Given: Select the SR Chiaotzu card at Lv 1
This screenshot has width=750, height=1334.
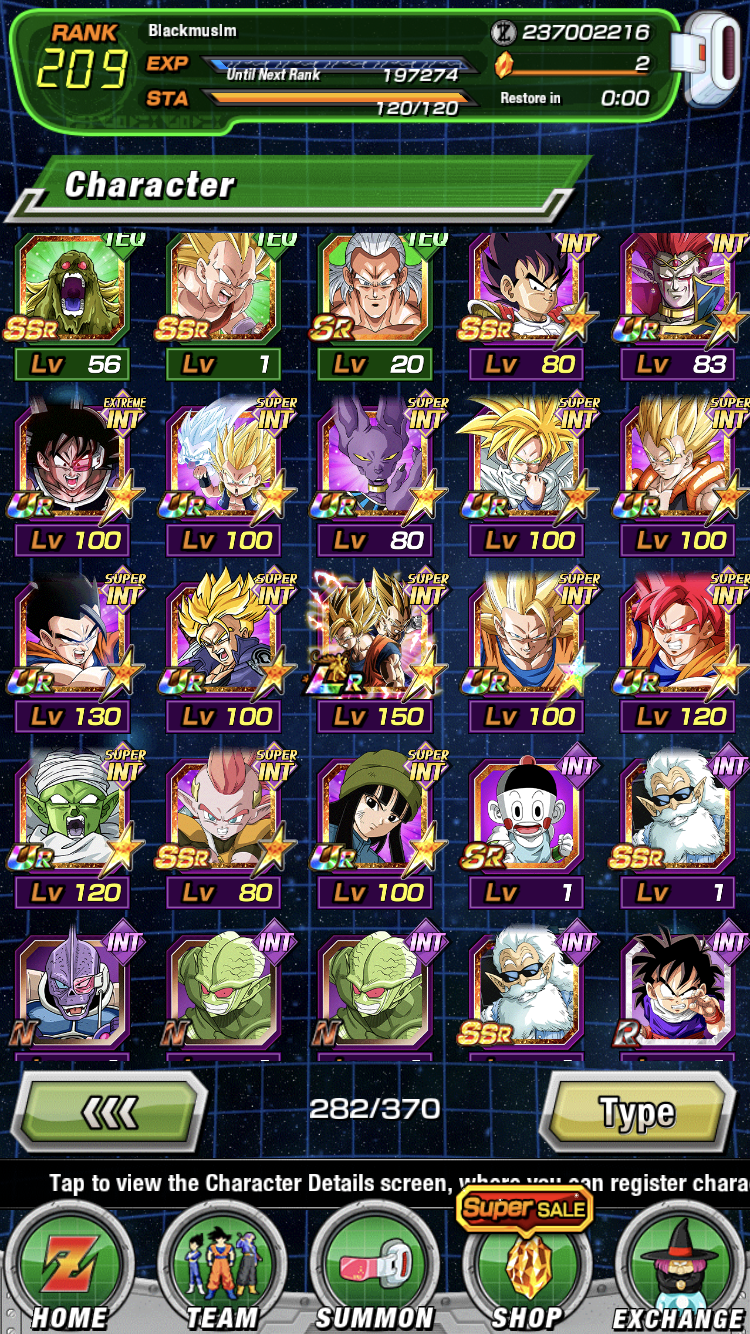Looking at the screenshot, I should (x=527, y=826).
